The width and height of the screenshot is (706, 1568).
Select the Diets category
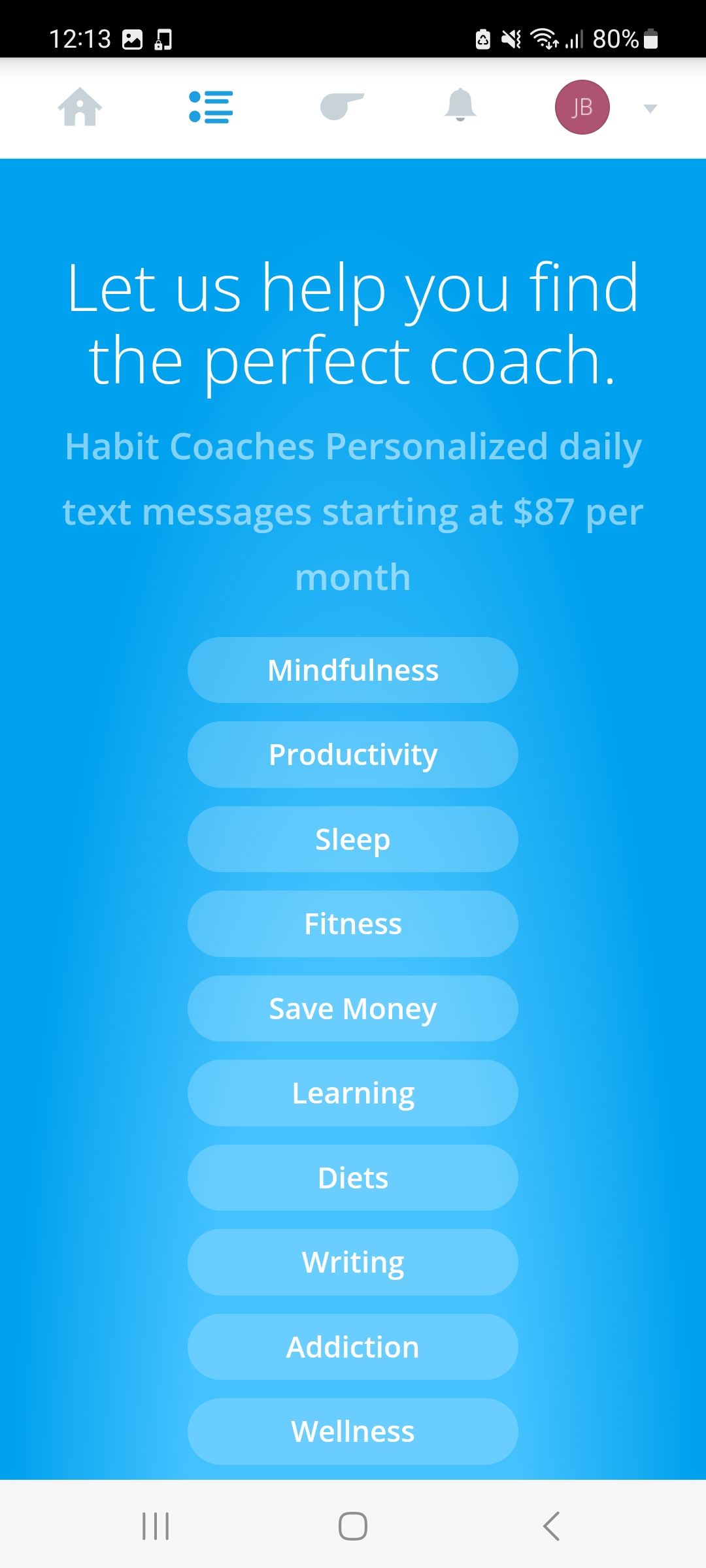click(353, 1178)
